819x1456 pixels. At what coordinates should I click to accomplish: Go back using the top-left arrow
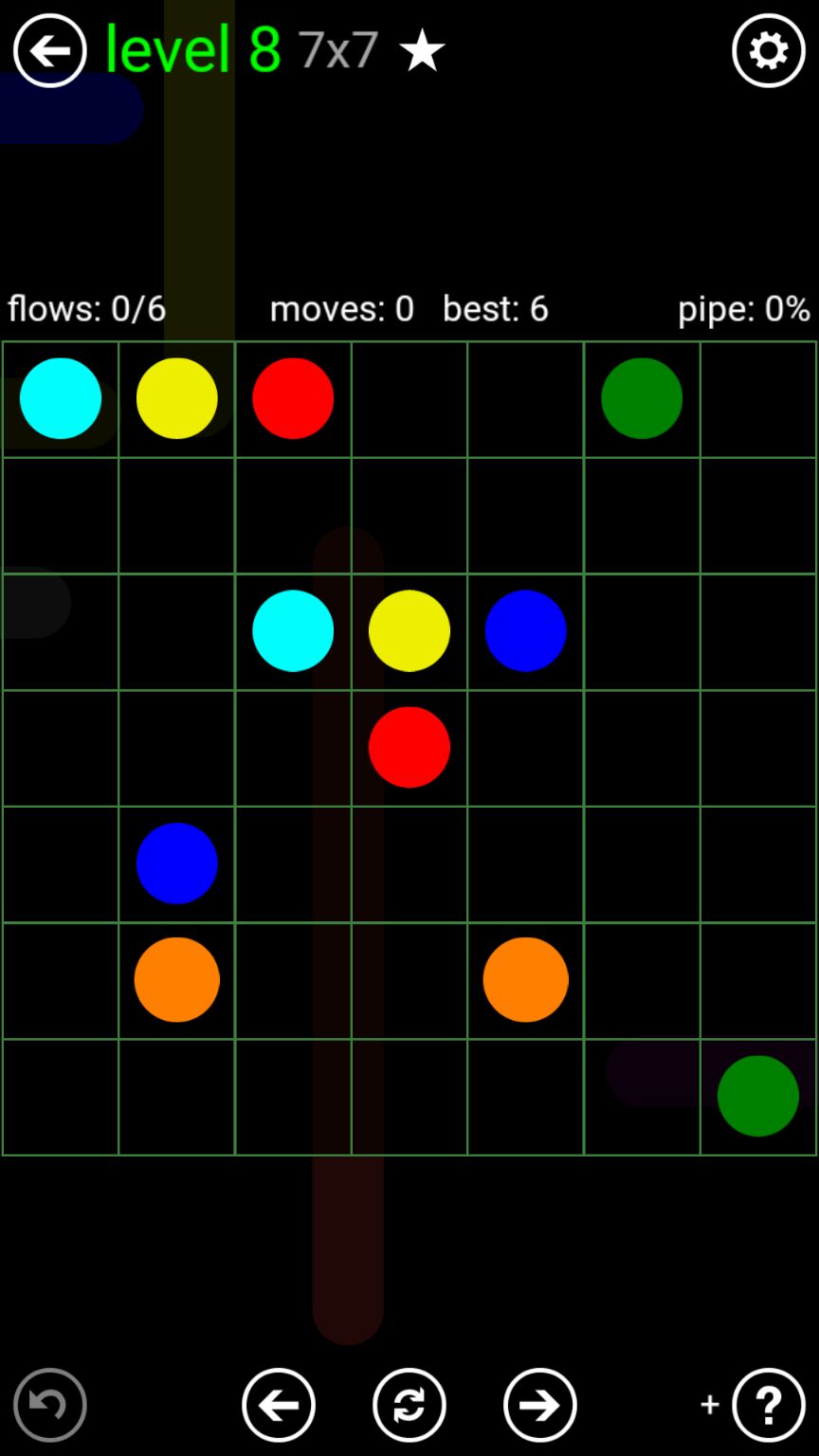[x=49, y=51]
